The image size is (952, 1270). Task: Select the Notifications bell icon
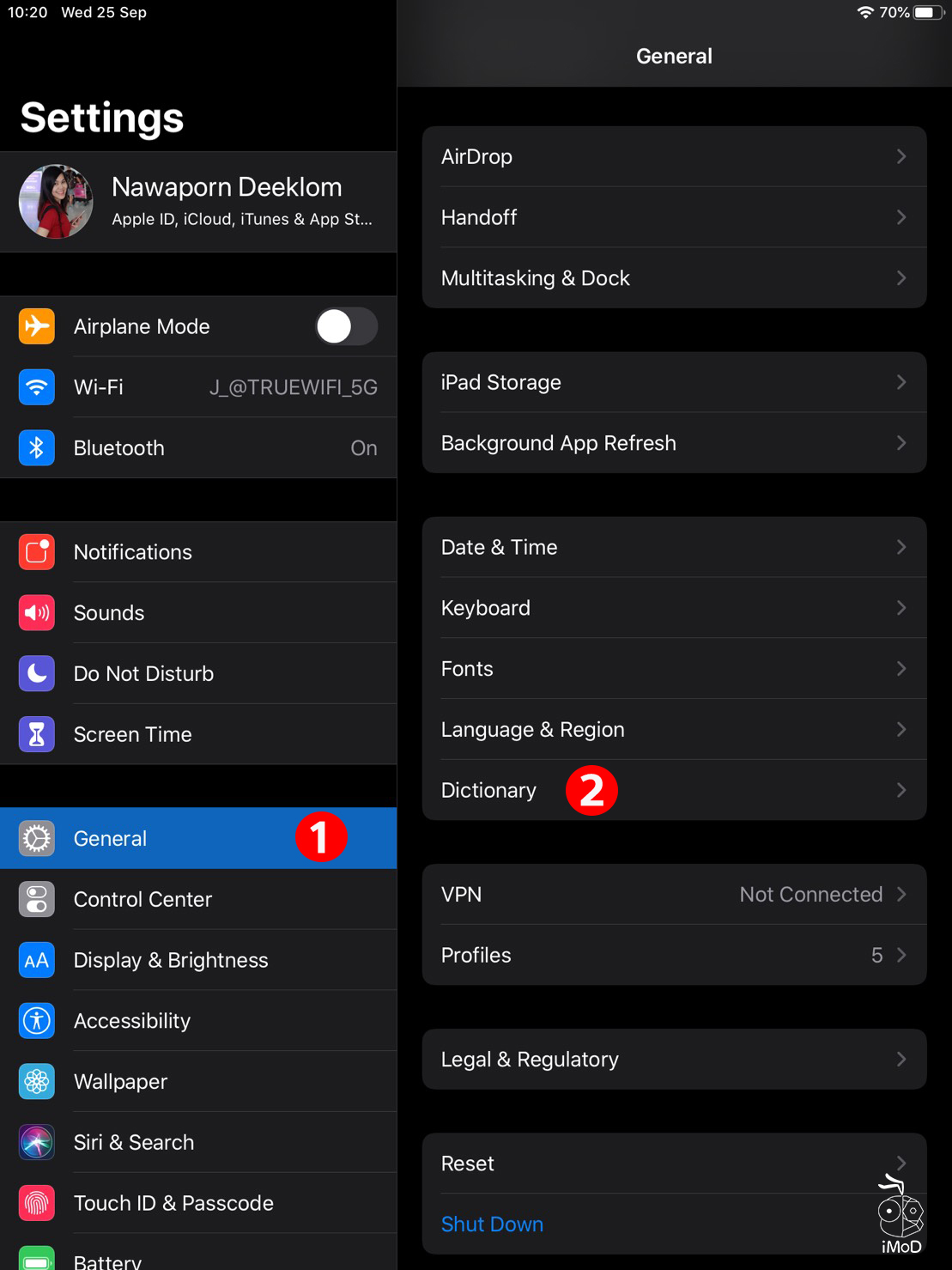point(36,552)
